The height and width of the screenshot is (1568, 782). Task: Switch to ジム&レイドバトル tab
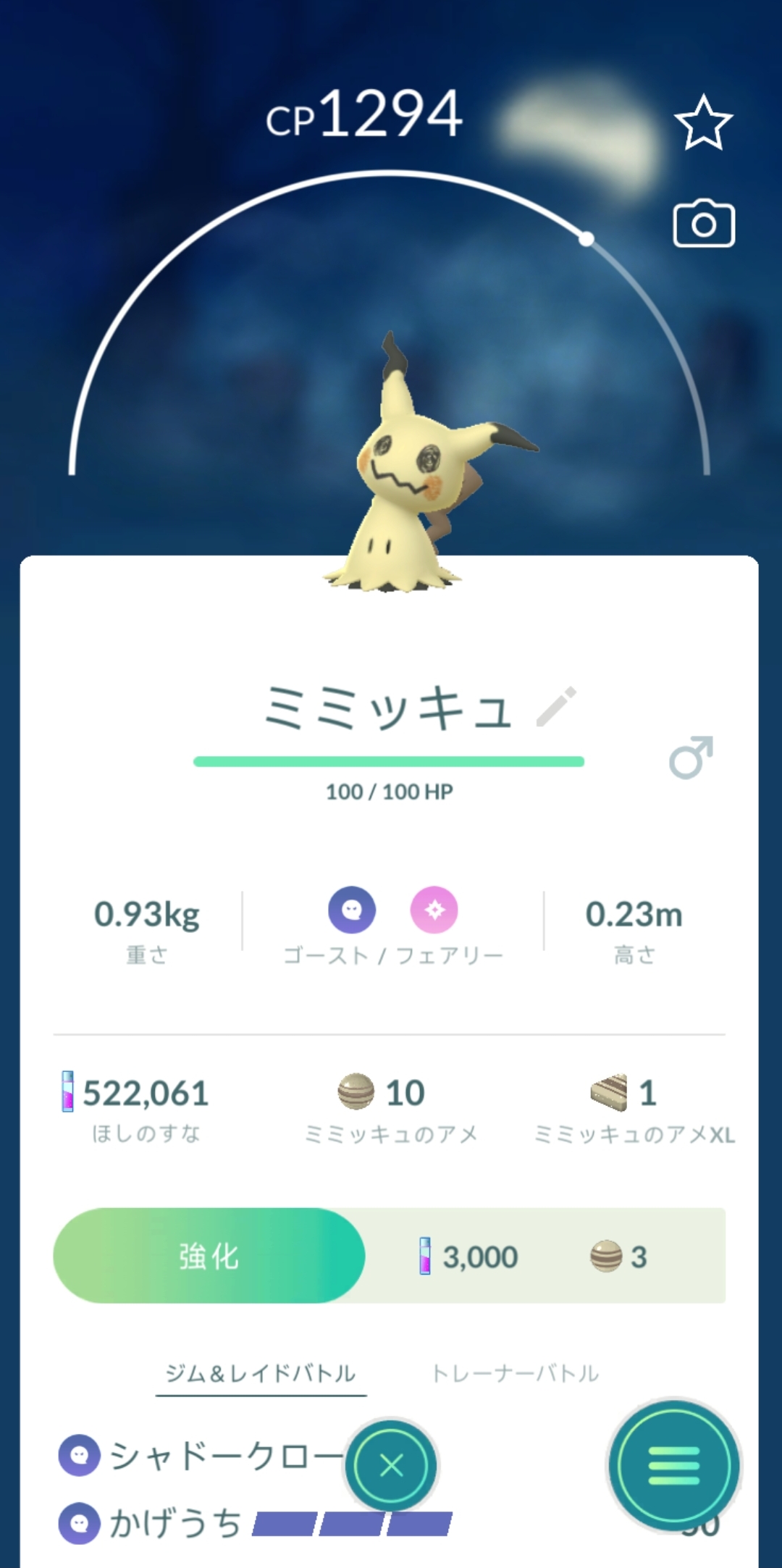point(261,1373)
